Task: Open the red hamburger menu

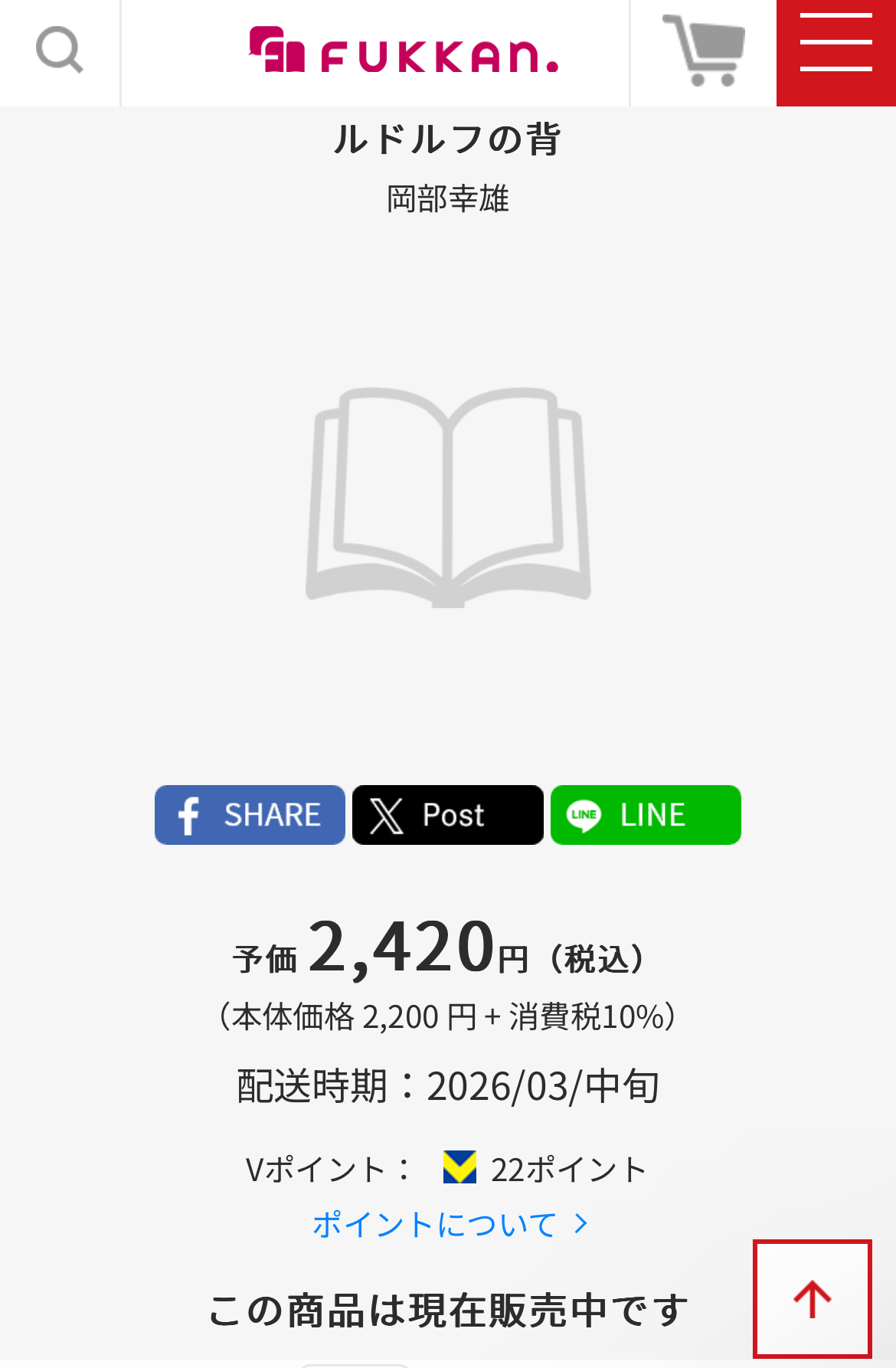Action: tap(836, 53)
